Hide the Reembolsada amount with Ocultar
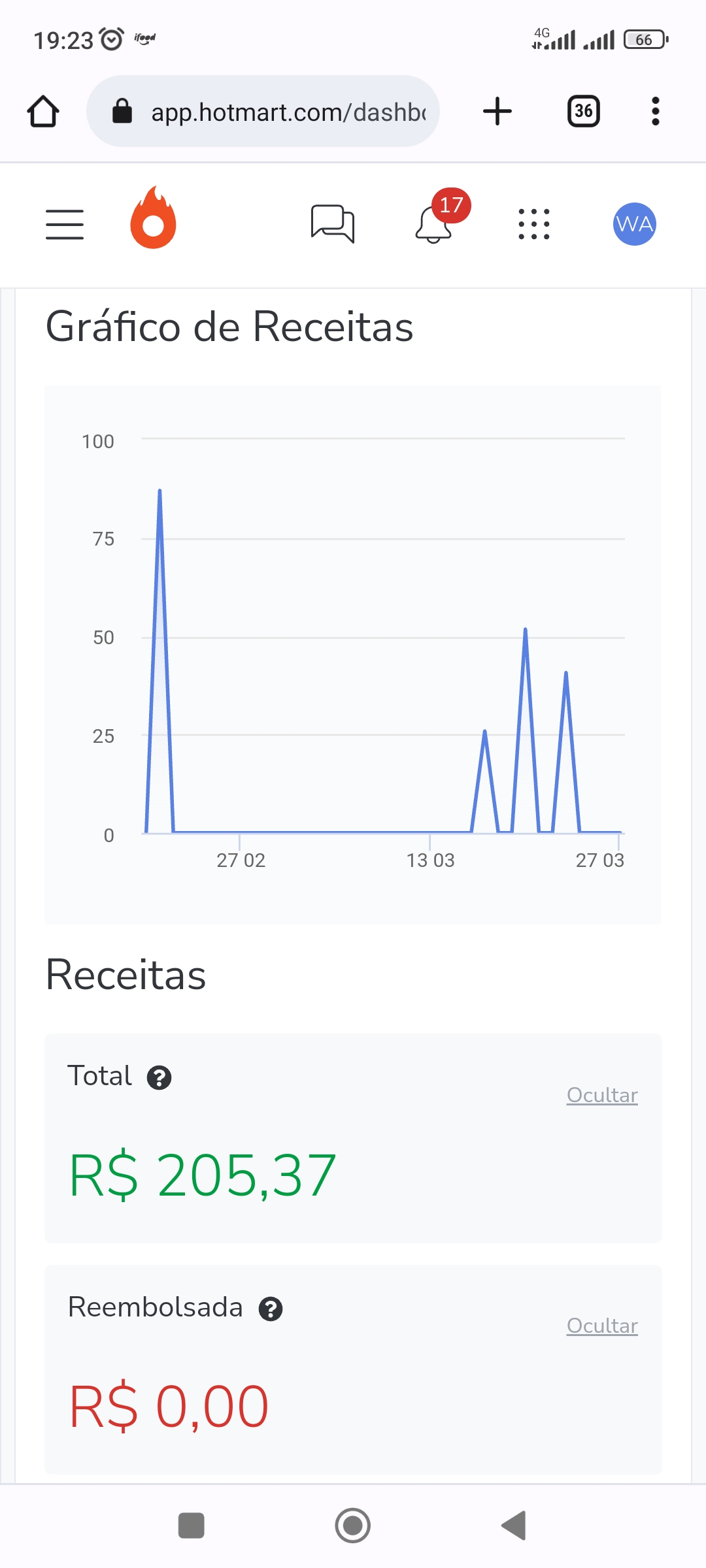This screenshot has width=706, height=1568. point(602,1326)
